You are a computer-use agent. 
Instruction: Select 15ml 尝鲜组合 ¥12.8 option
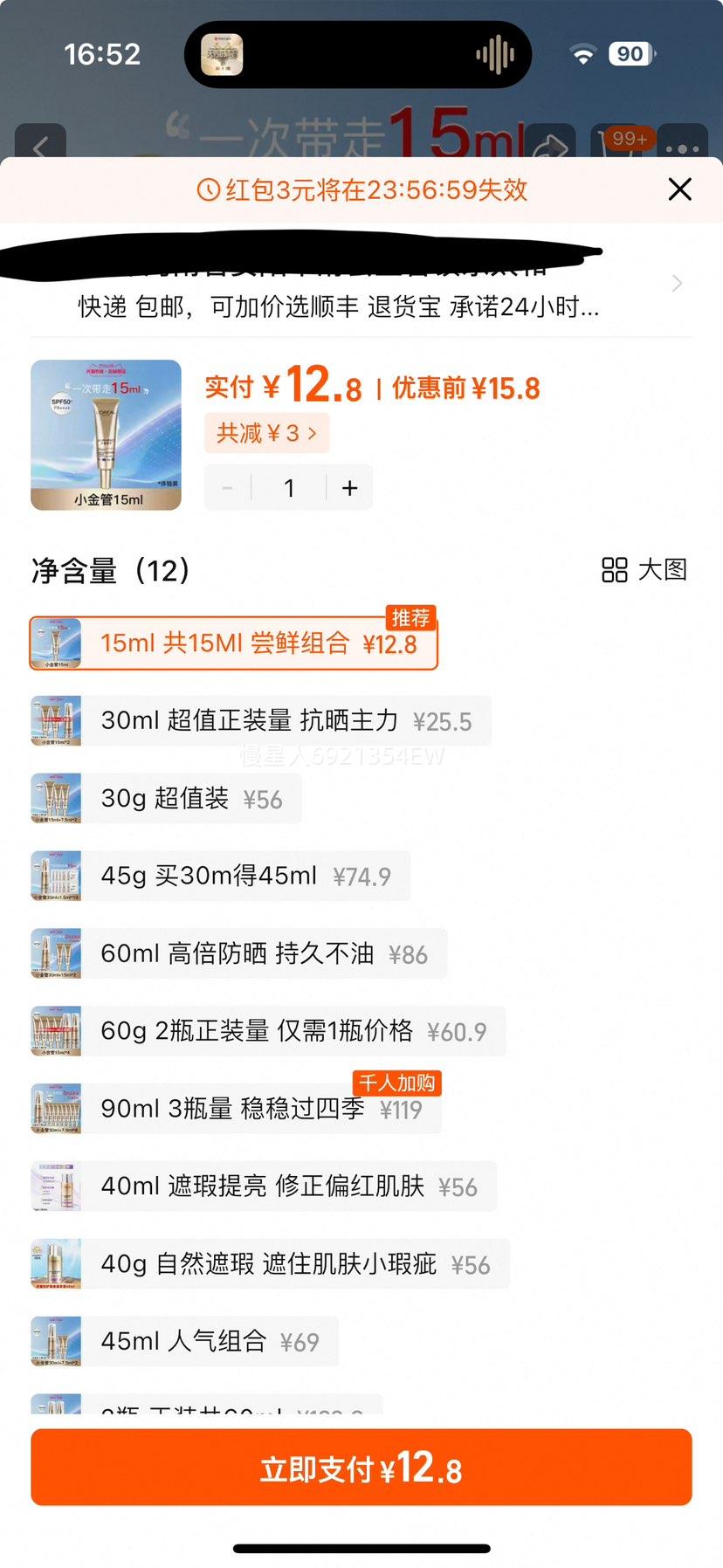233,643
